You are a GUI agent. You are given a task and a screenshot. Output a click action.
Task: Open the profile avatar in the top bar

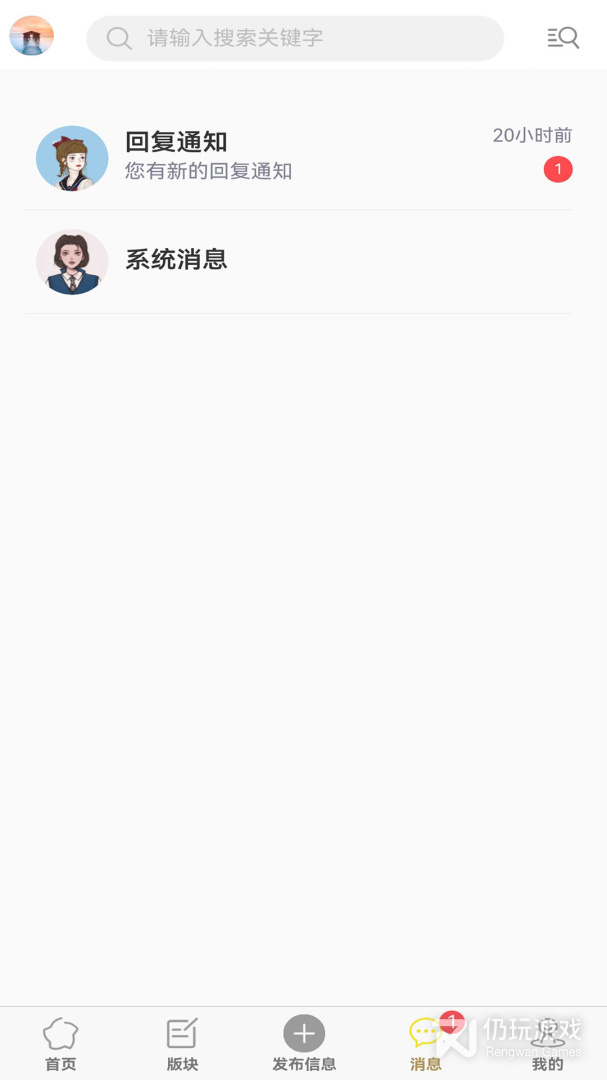31,37
